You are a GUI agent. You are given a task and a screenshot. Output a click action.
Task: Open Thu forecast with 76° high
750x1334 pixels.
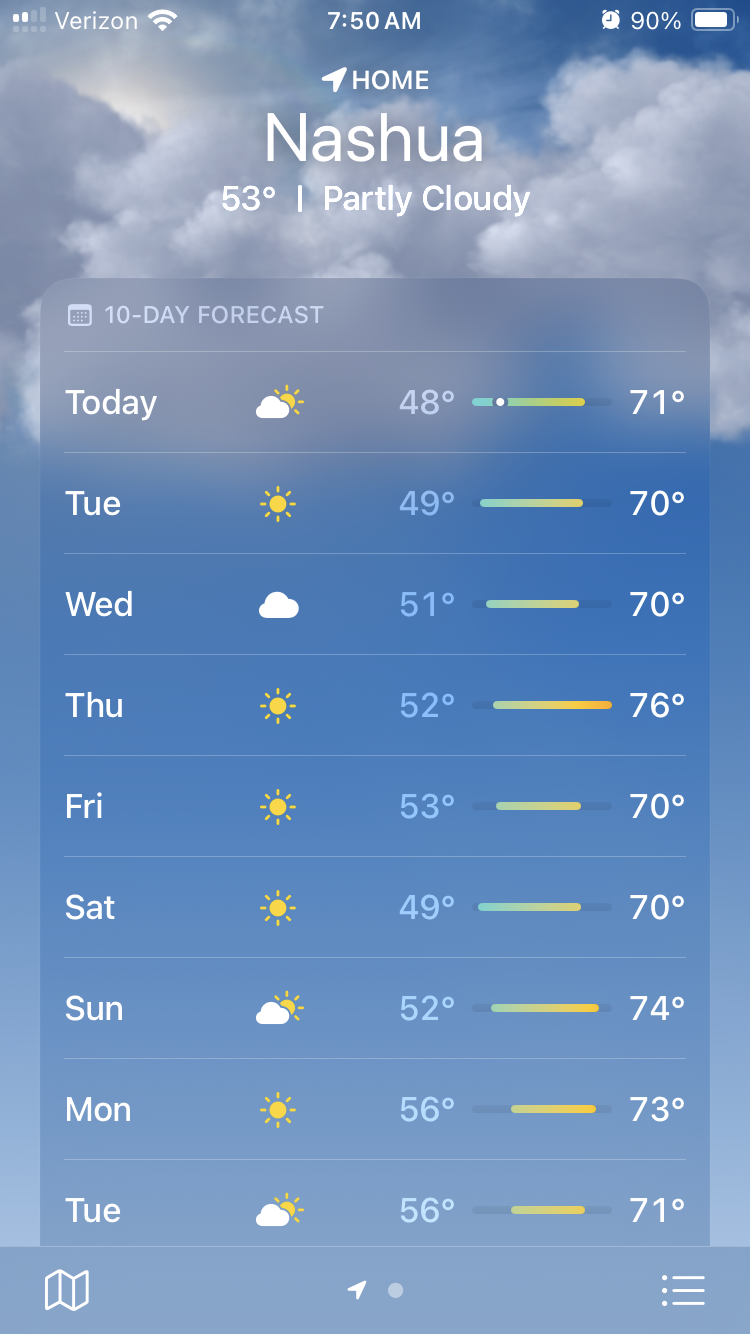(375, 705)
